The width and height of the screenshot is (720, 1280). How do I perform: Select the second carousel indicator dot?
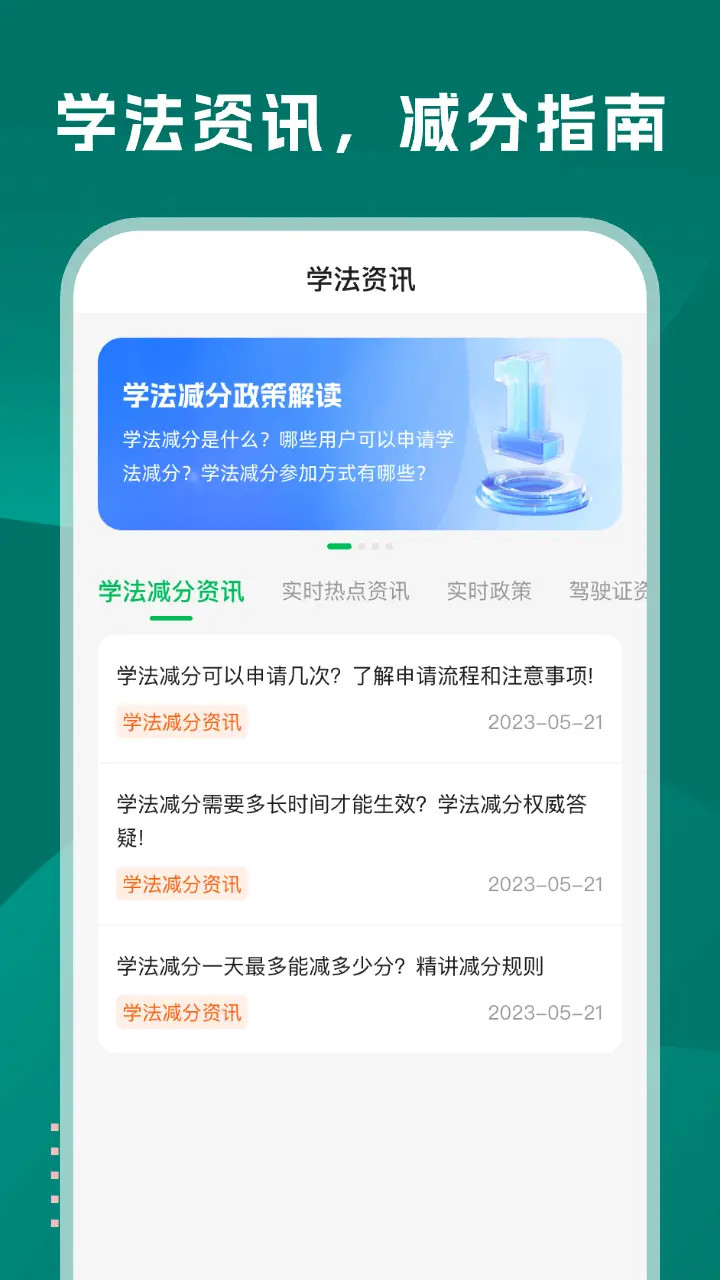tap(361, 546)
